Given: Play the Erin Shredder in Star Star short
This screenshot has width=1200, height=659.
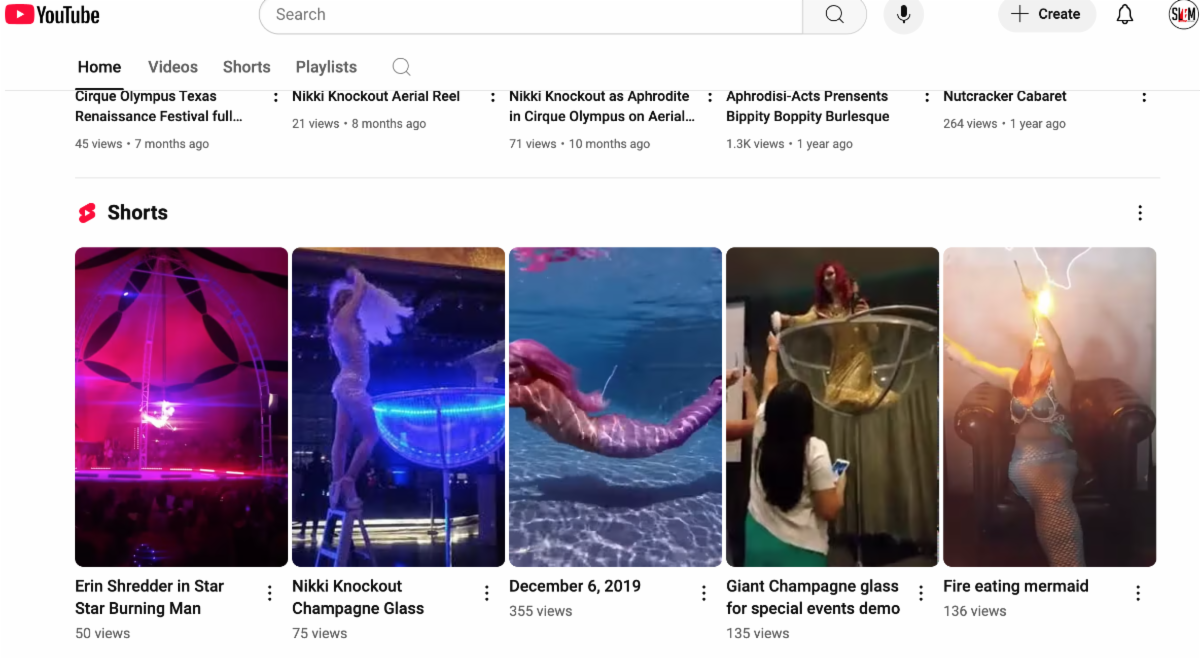Looking at the screenshot, I should coord(181,407).
